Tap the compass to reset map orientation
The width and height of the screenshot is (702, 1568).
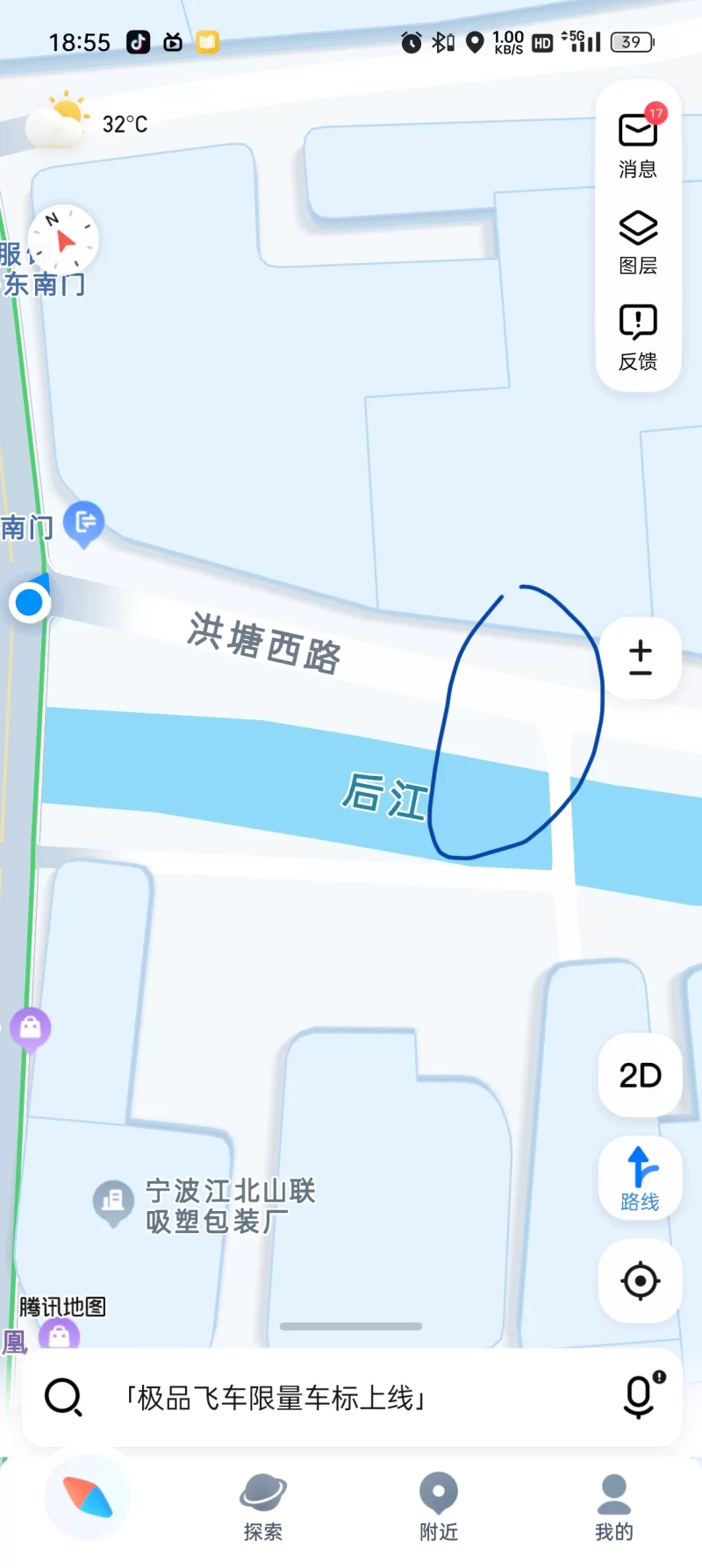pos(63,239)
